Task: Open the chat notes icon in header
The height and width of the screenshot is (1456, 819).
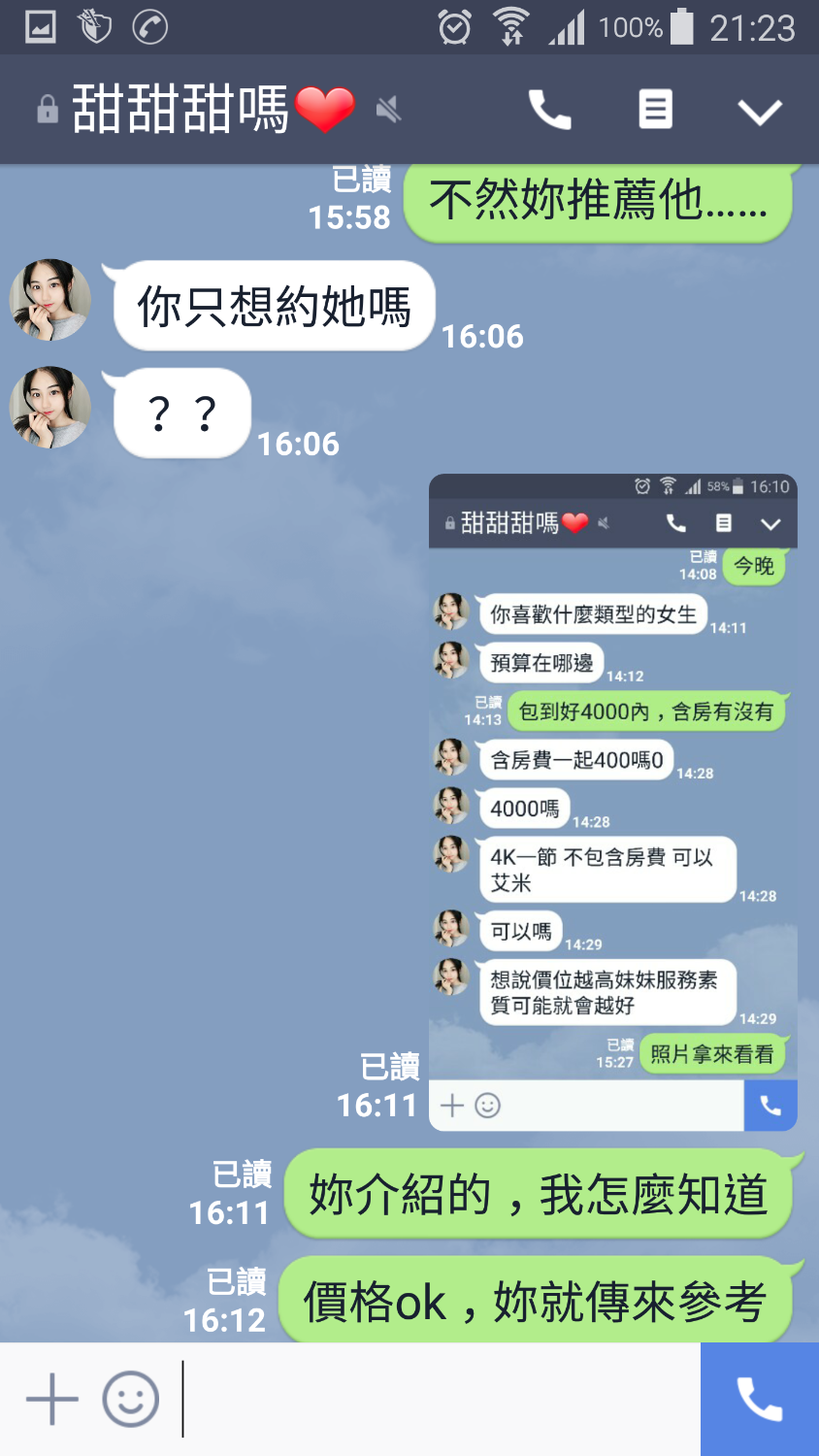Action: 655,109
